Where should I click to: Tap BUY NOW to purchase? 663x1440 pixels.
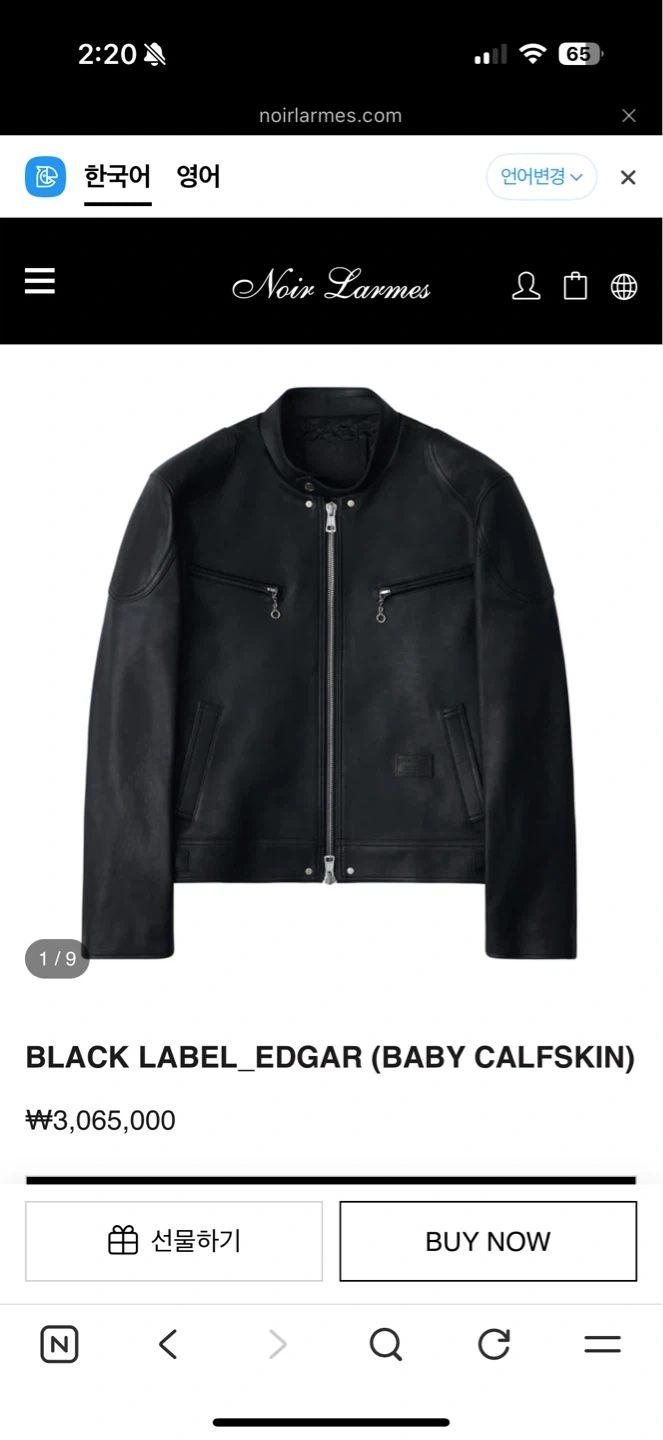[x=488, y=1241]
